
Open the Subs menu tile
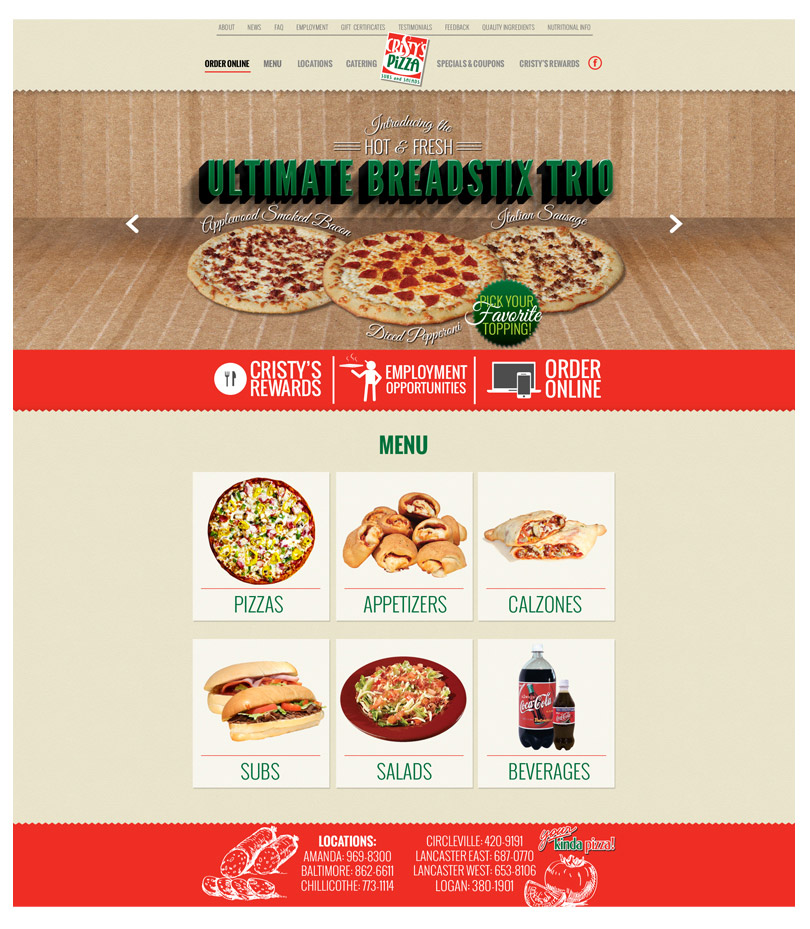tap(261, 713)
